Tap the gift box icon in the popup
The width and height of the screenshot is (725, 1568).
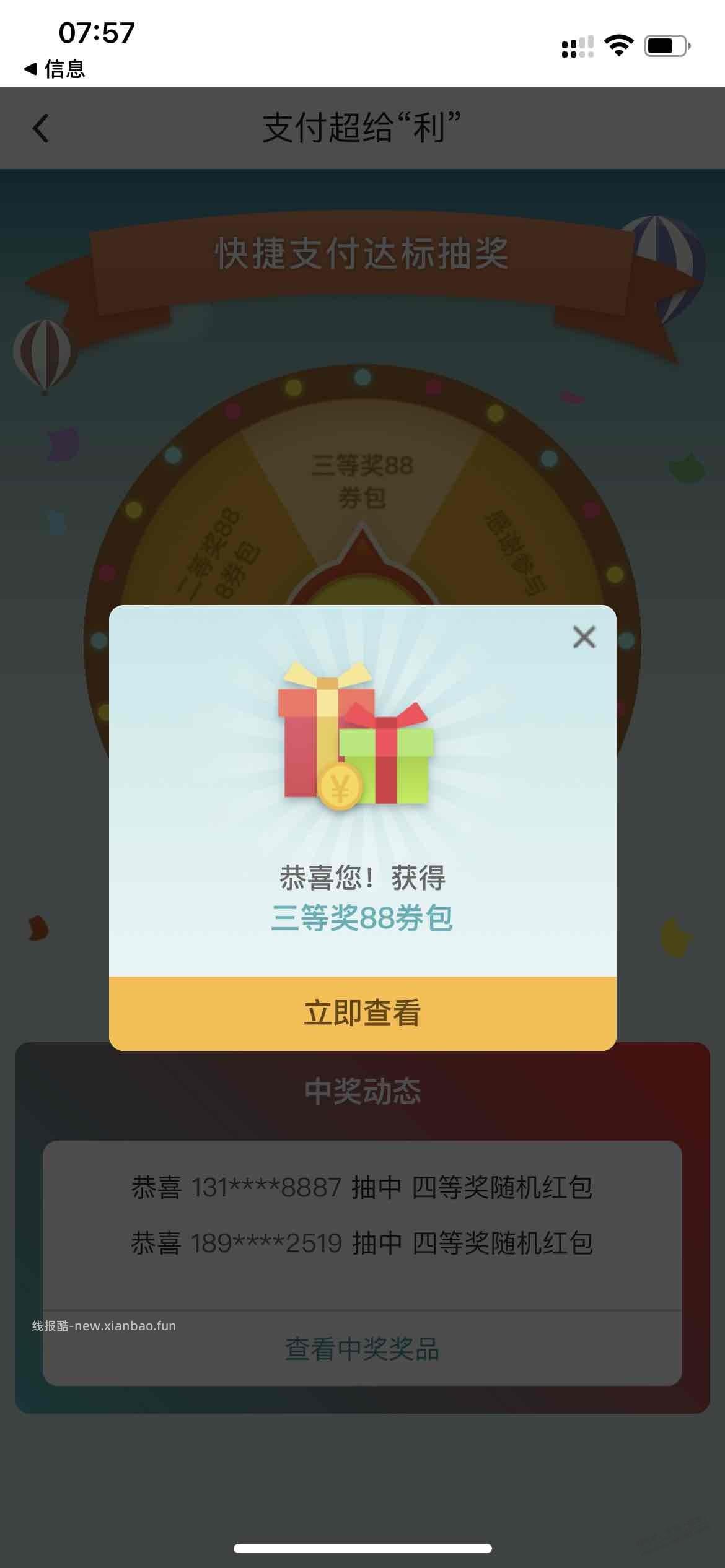tap(356, 743)
